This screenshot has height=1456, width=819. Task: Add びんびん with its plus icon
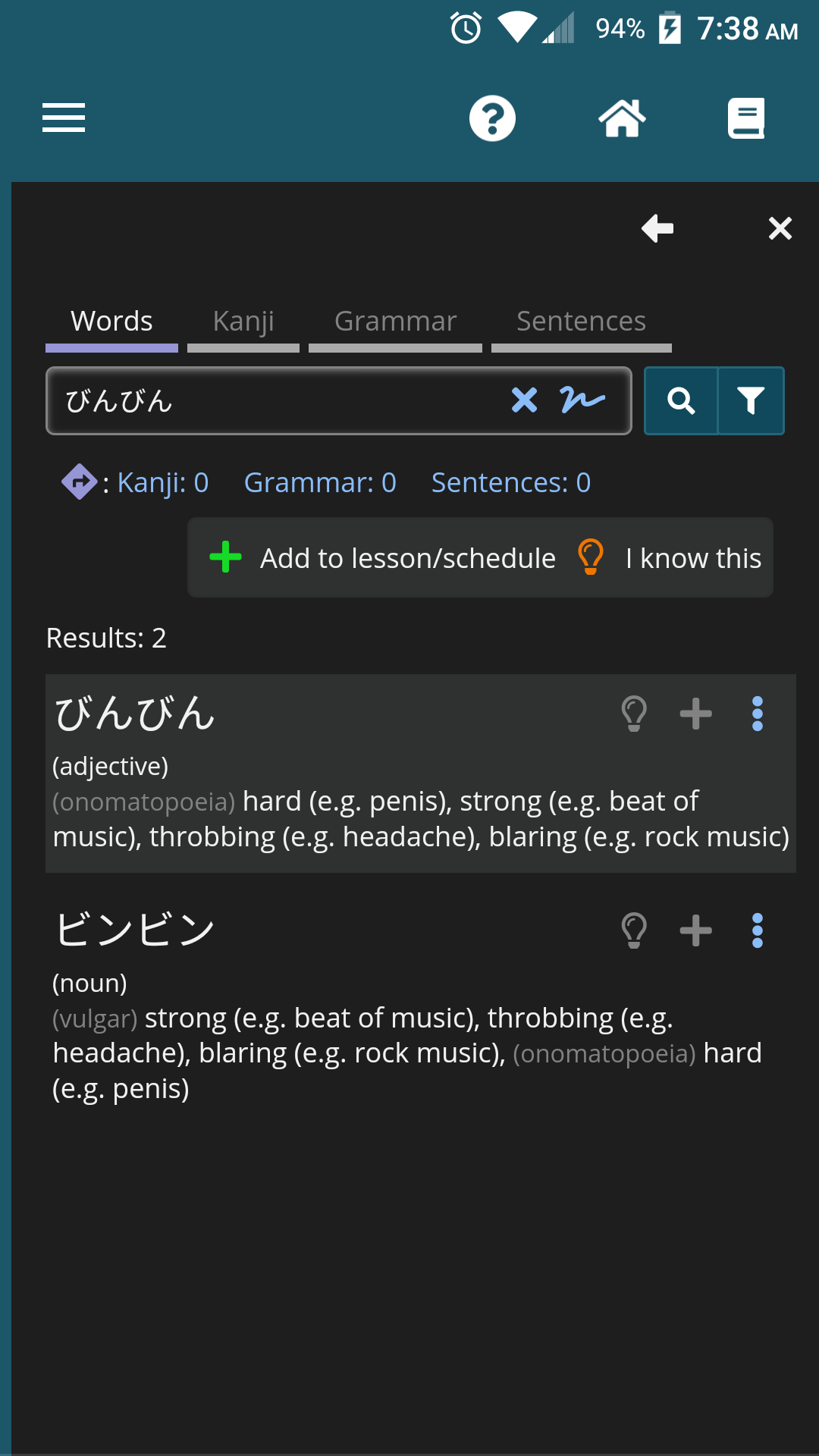(695, 714)
